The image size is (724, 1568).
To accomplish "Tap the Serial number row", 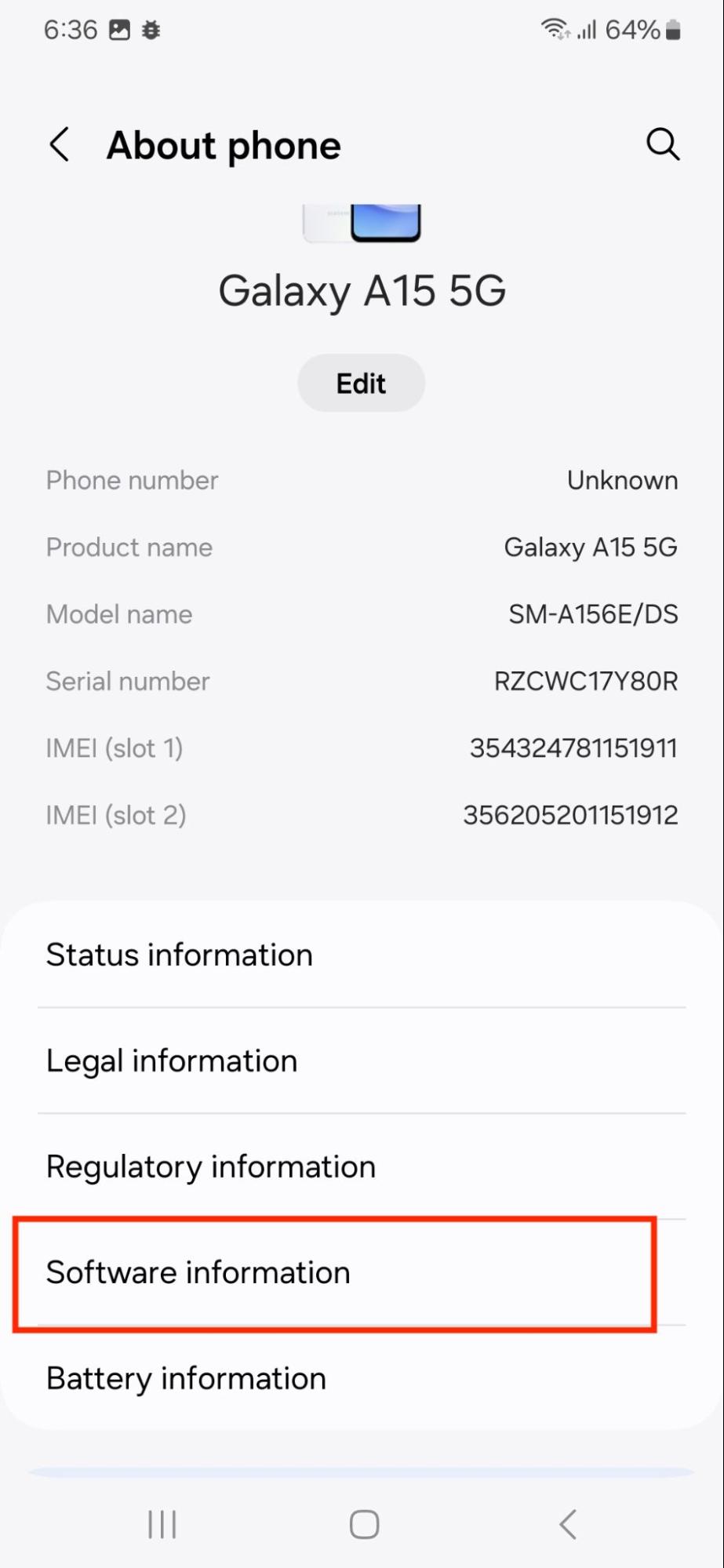I will click(362, 681).
